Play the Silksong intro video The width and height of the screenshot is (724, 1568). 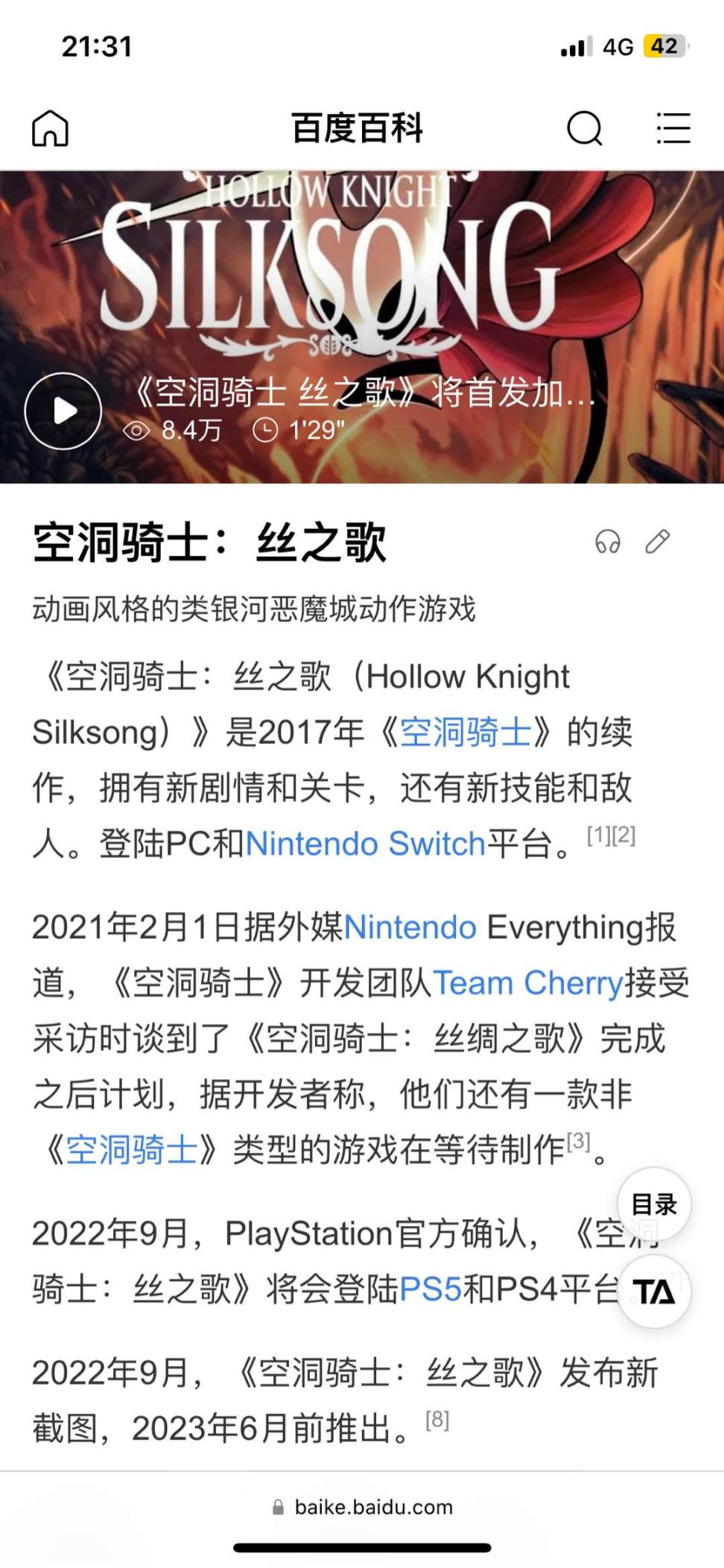click(x=63, y=411)
